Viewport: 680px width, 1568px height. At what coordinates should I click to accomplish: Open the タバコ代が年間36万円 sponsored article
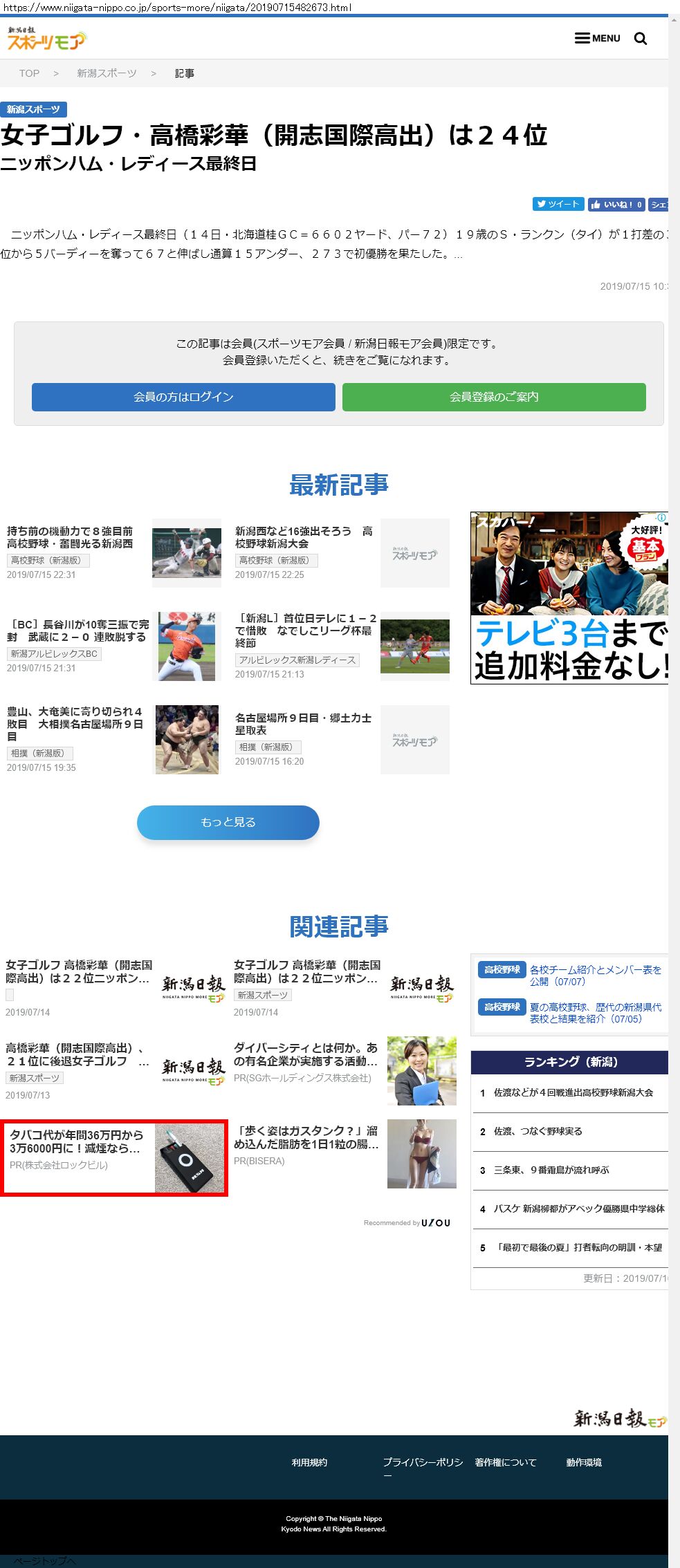pos(114,1157)
